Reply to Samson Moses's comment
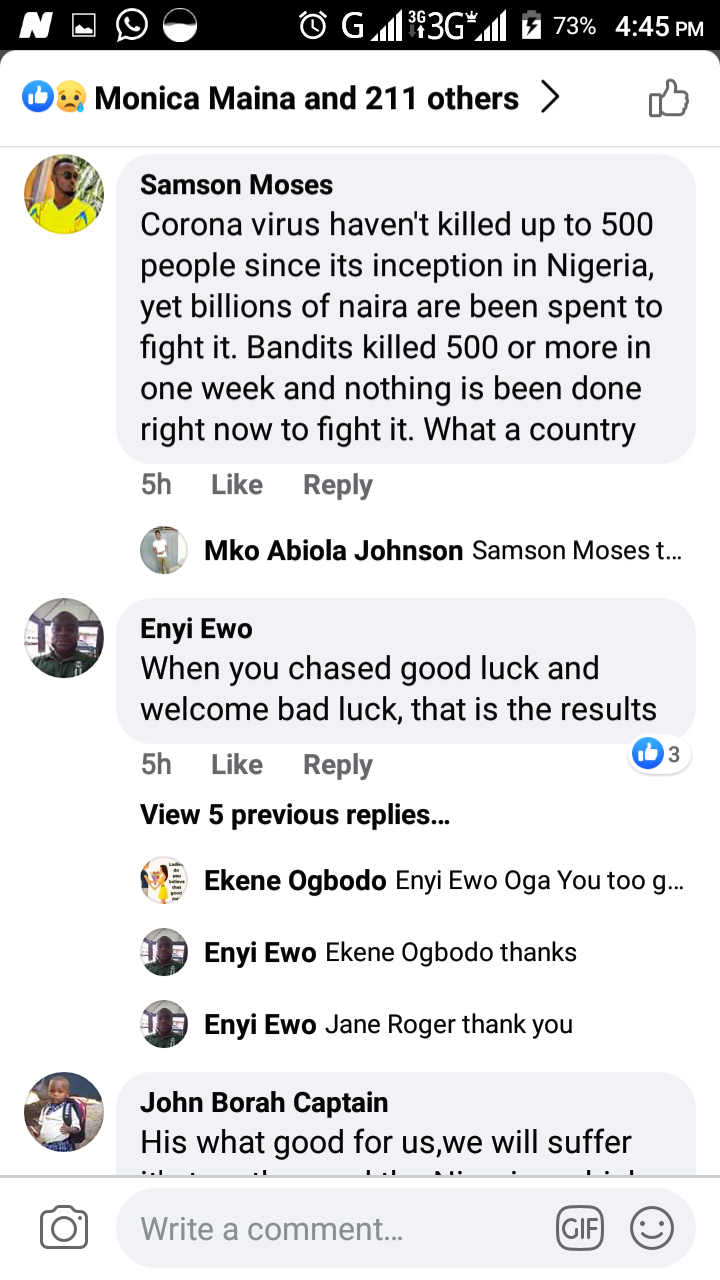The image size is (720, 1280). [x=337, y=485]
